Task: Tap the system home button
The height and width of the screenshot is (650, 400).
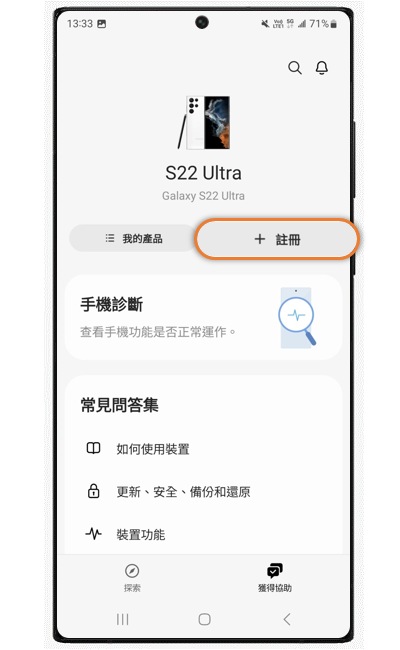Action: (204, 619)
